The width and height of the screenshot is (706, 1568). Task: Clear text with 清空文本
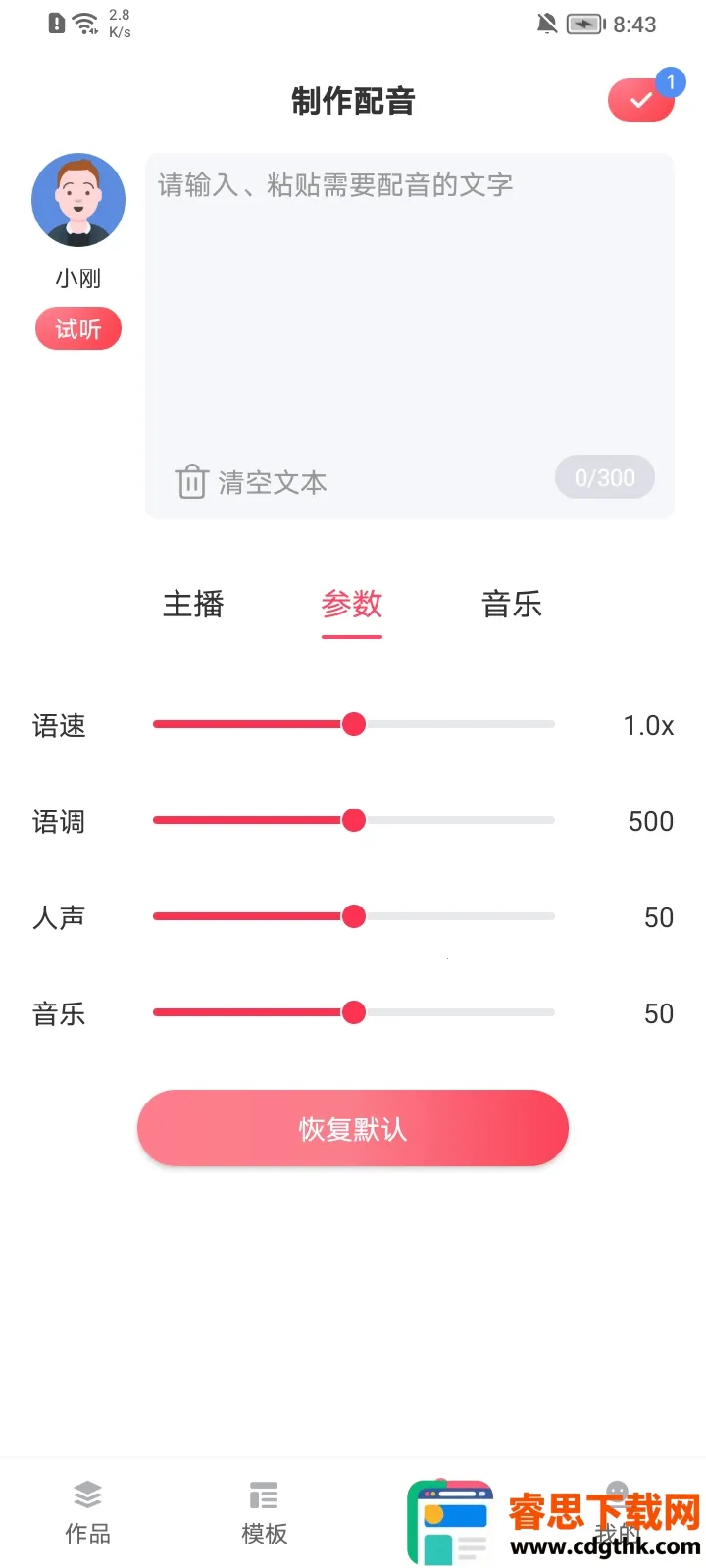pos(251,482)
